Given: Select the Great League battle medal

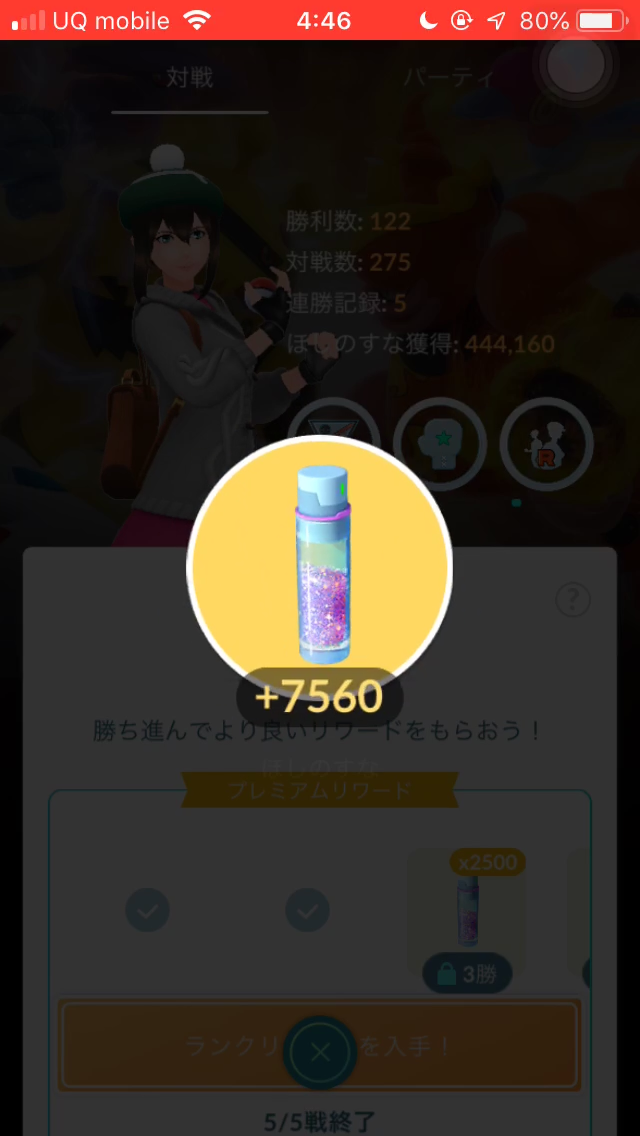Looking at the screenshot, I should 334,442.
